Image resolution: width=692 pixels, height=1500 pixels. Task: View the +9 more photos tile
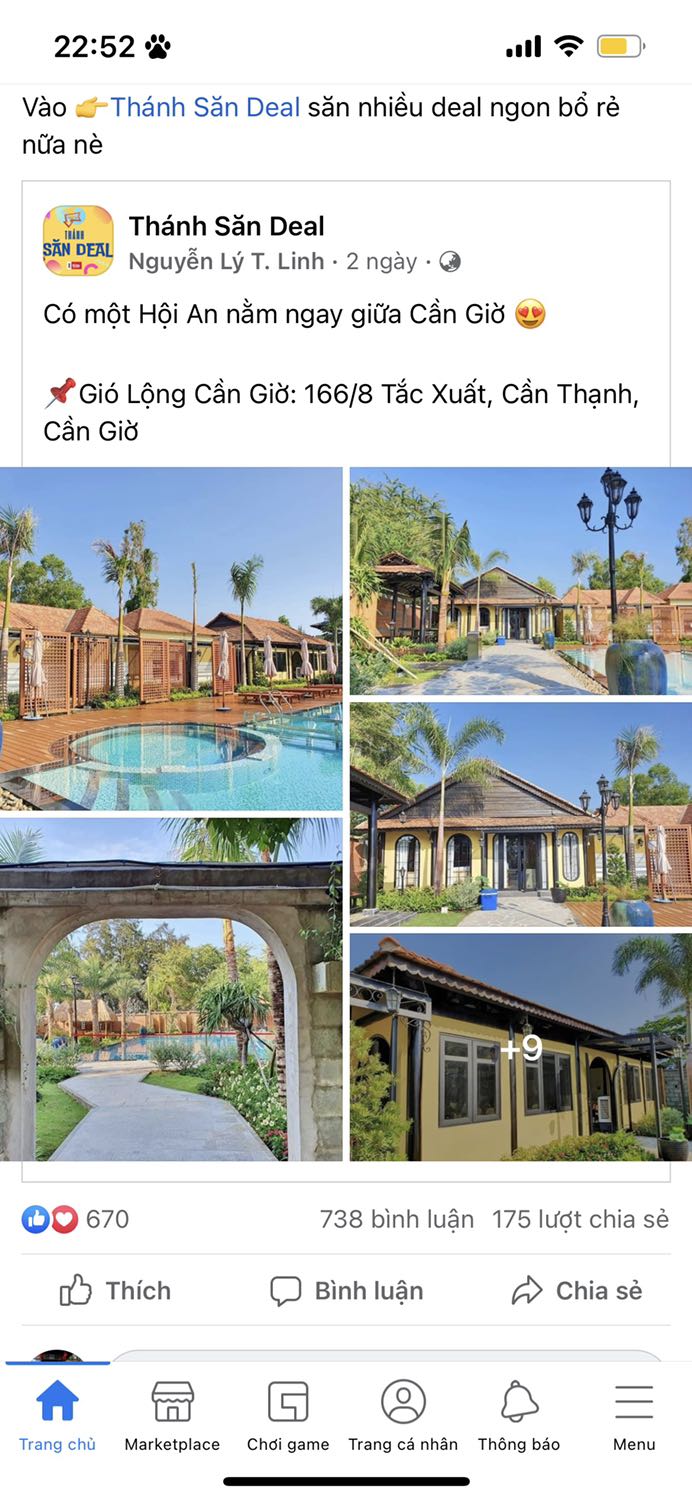[521, 1047]
